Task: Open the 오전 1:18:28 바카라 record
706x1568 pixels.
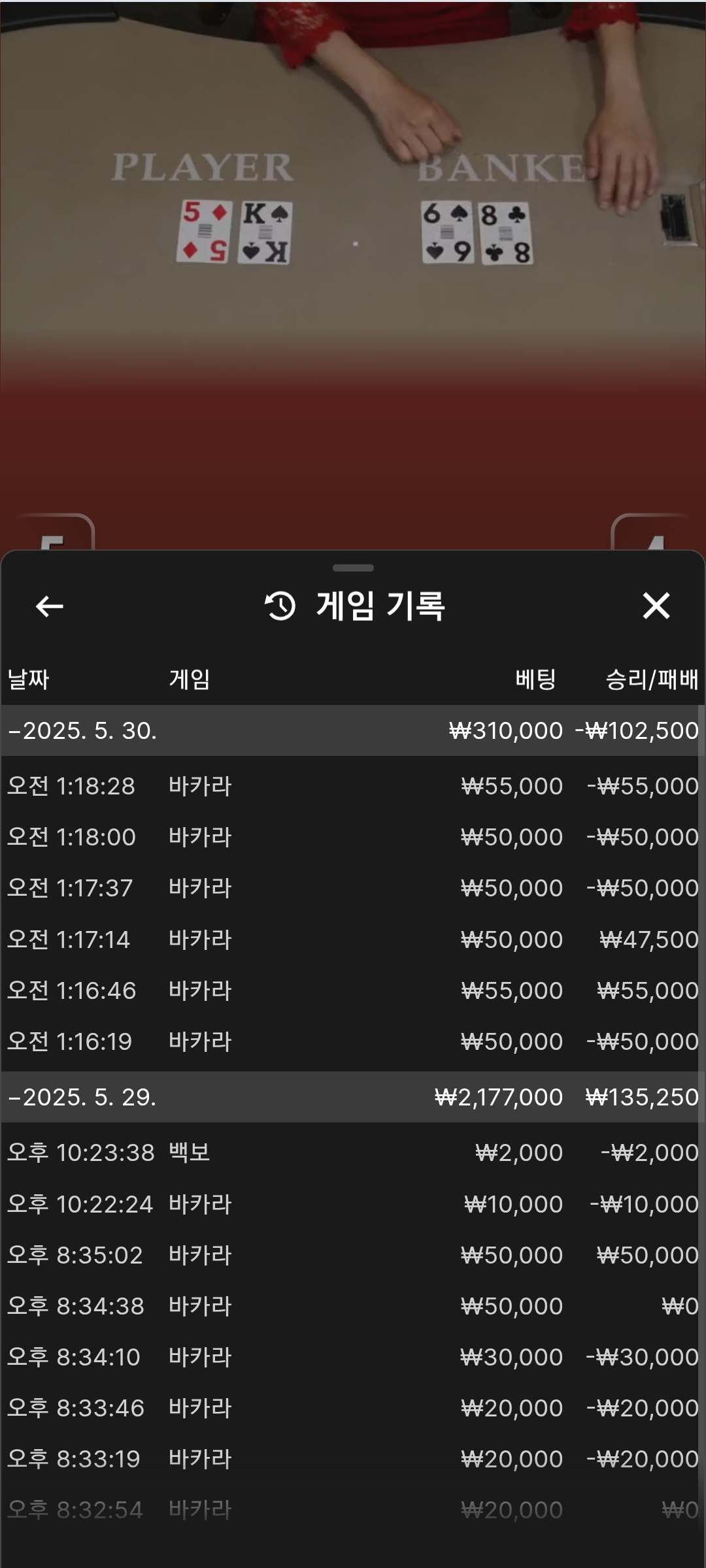Action: point(353,786)
